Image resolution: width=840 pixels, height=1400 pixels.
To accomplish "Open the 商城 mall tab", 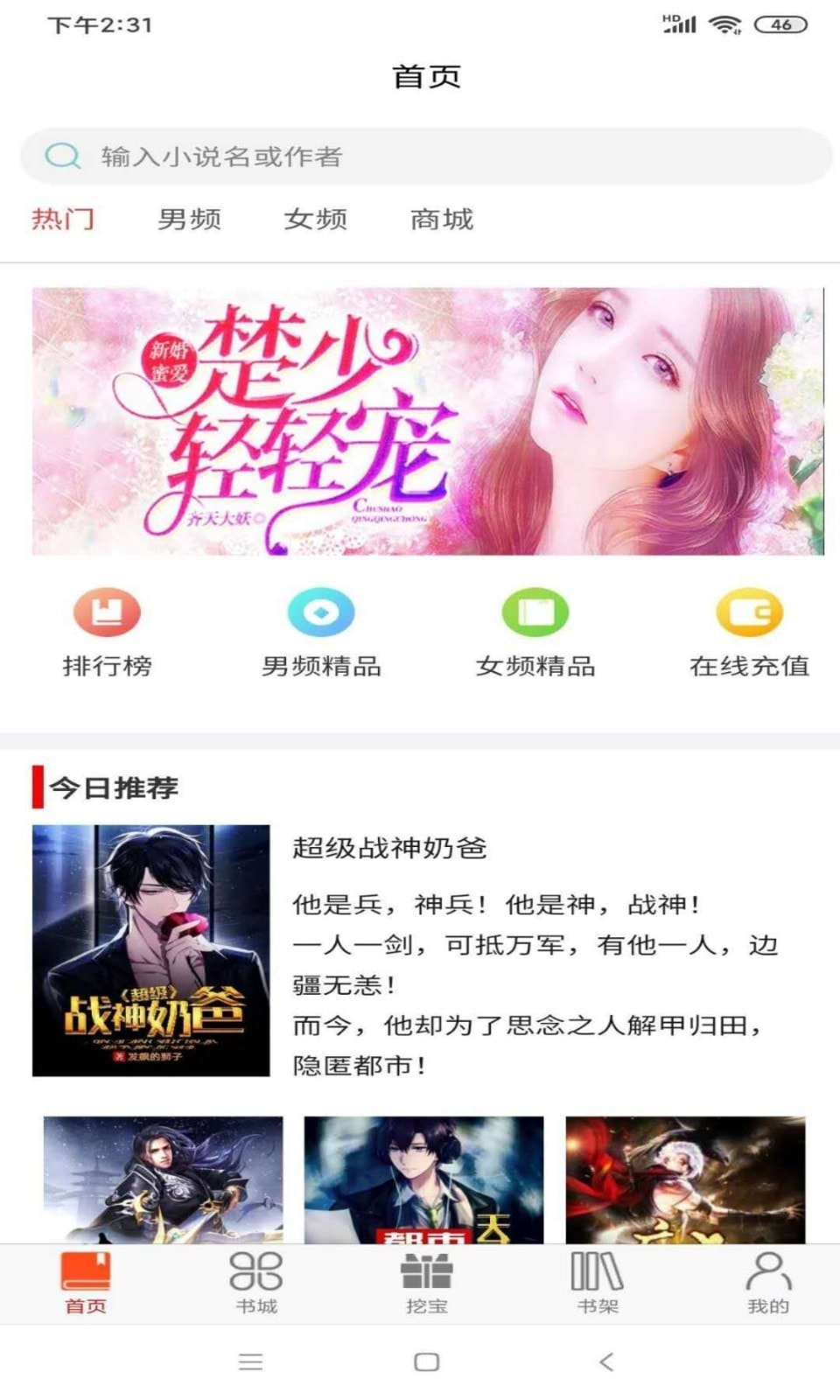I will click(x=440, y=219).
